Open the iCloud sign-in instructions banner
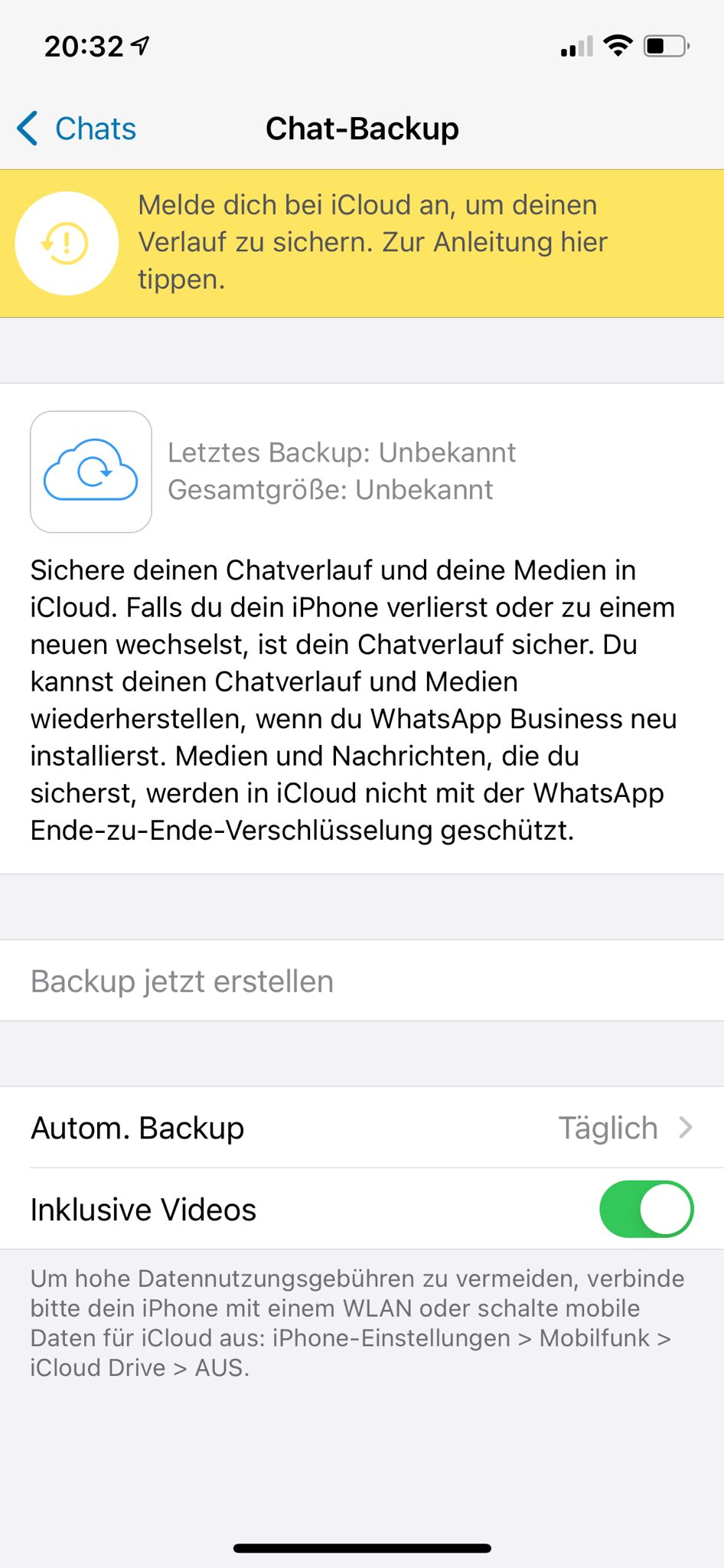Viewport: 724px width, 1568px height. click(x=362, y=243)
